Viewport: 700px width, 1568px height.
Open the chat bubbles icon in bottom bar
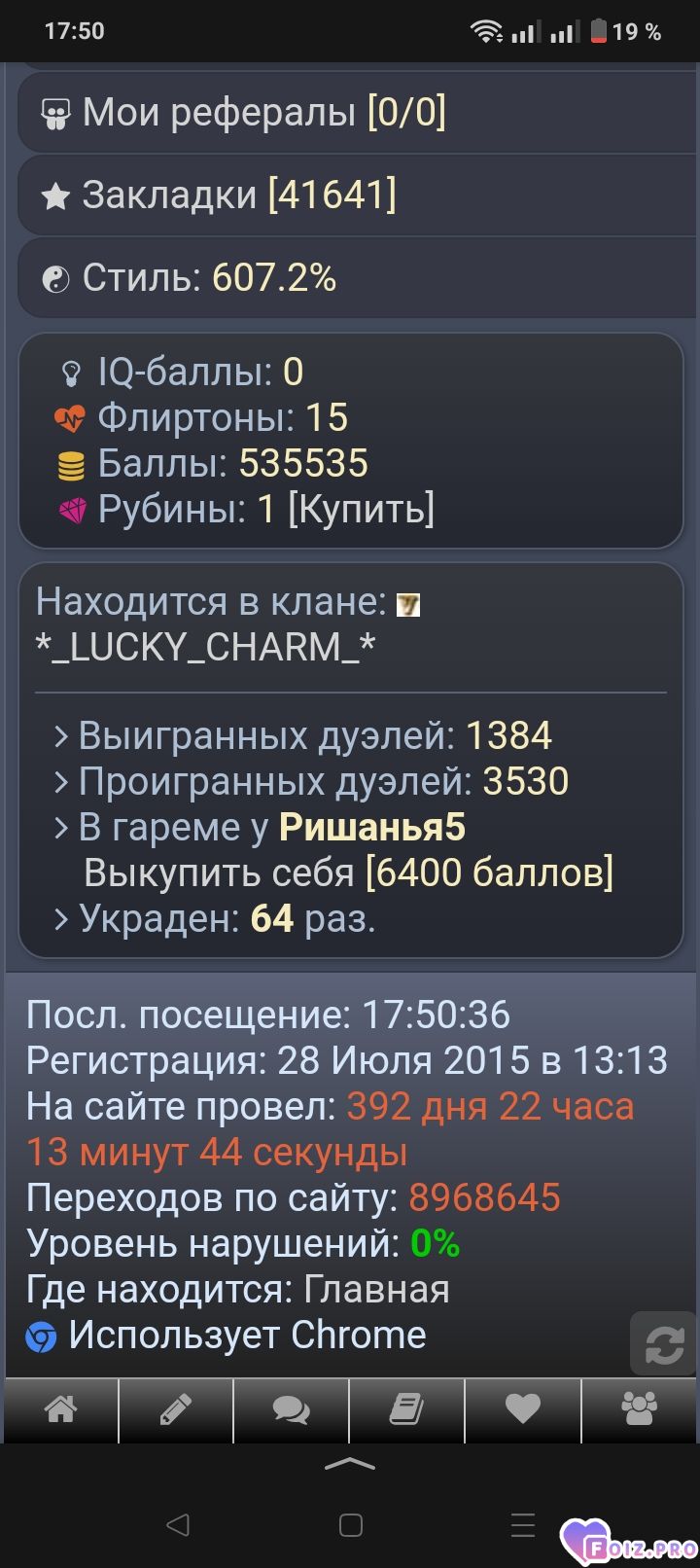pos(292,1409)
